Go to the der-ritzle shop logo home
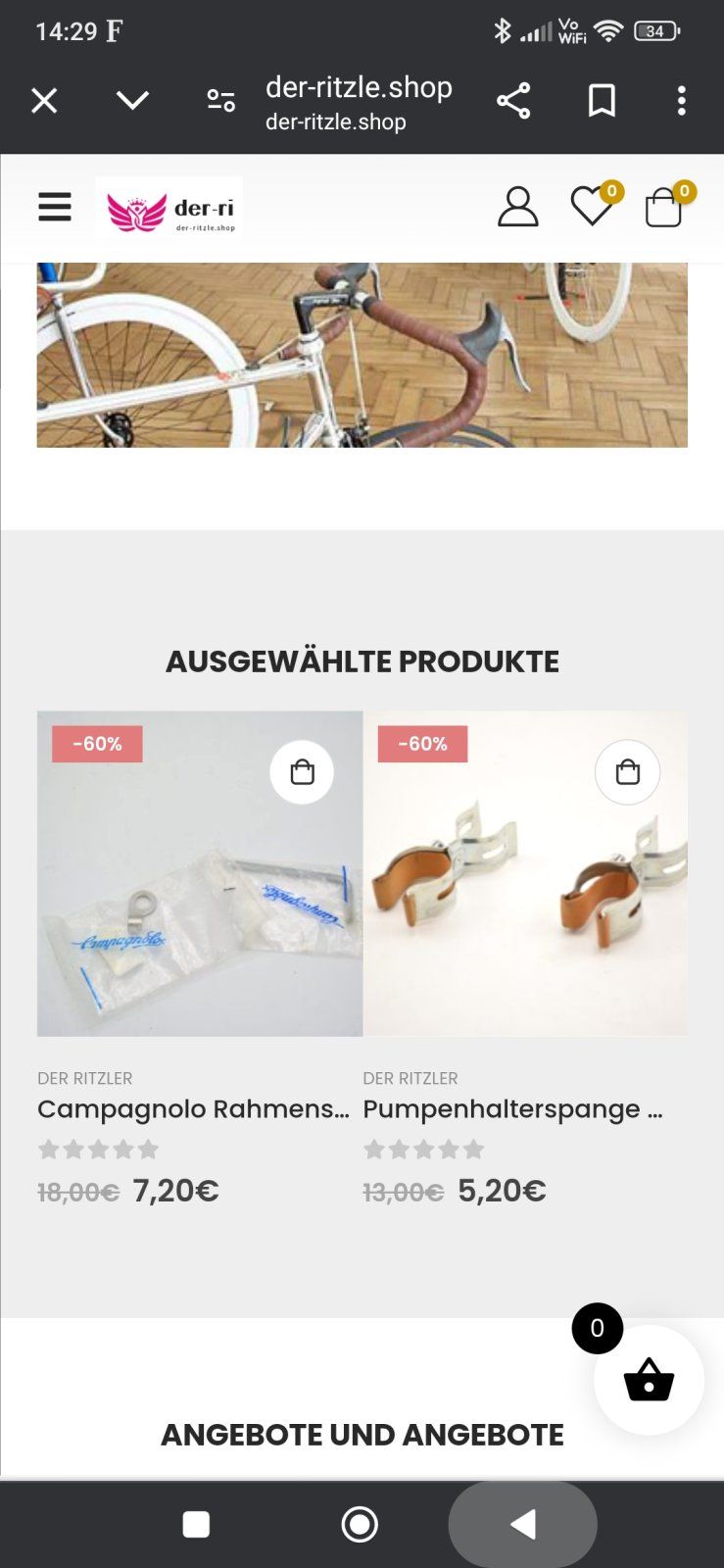The height and width of the screenshot is (1568, 724). (x=169, y=208)
